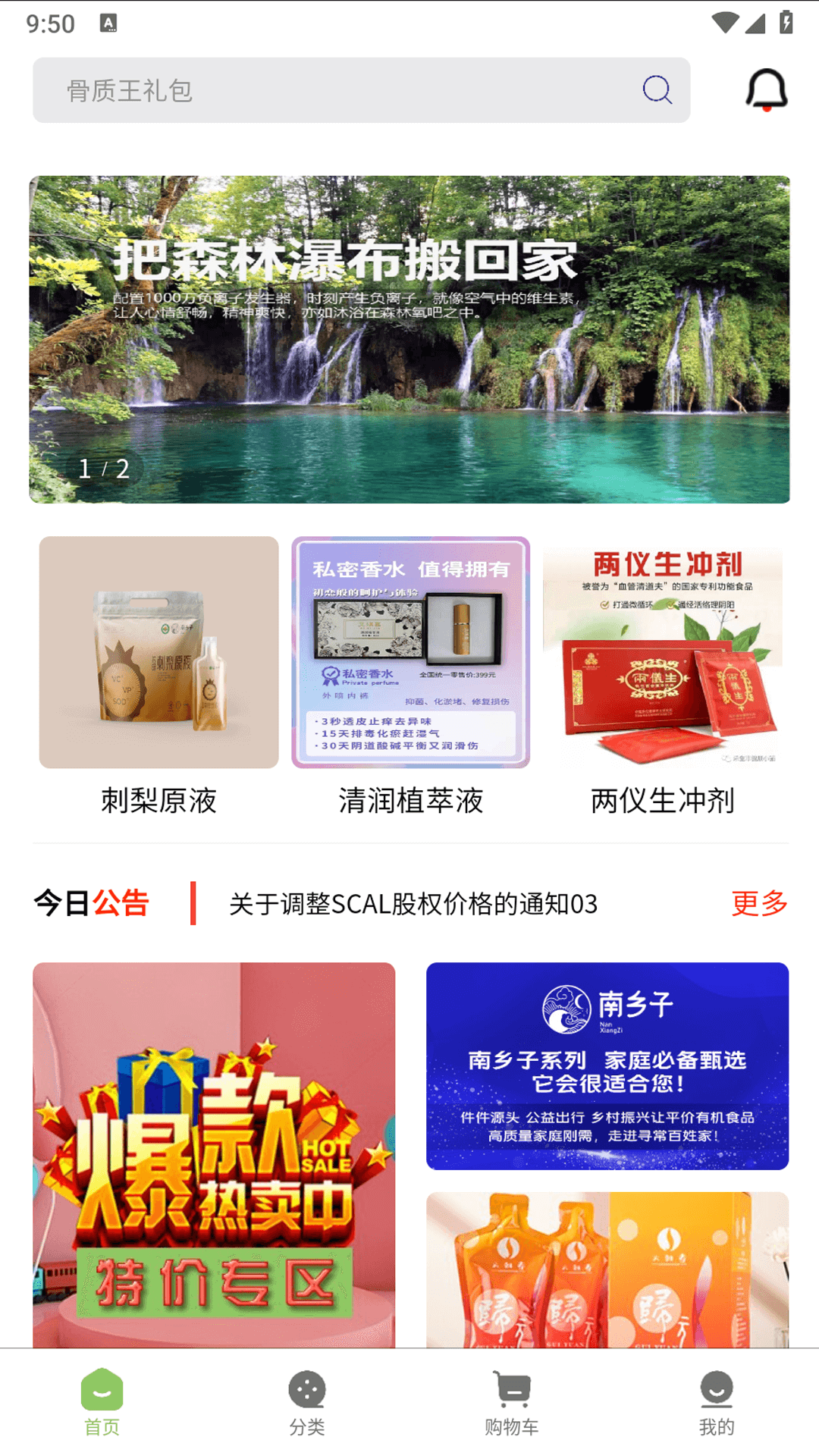View the orange pouch product card
This screenshot has width=819, height=1456.
(607, 1269)
